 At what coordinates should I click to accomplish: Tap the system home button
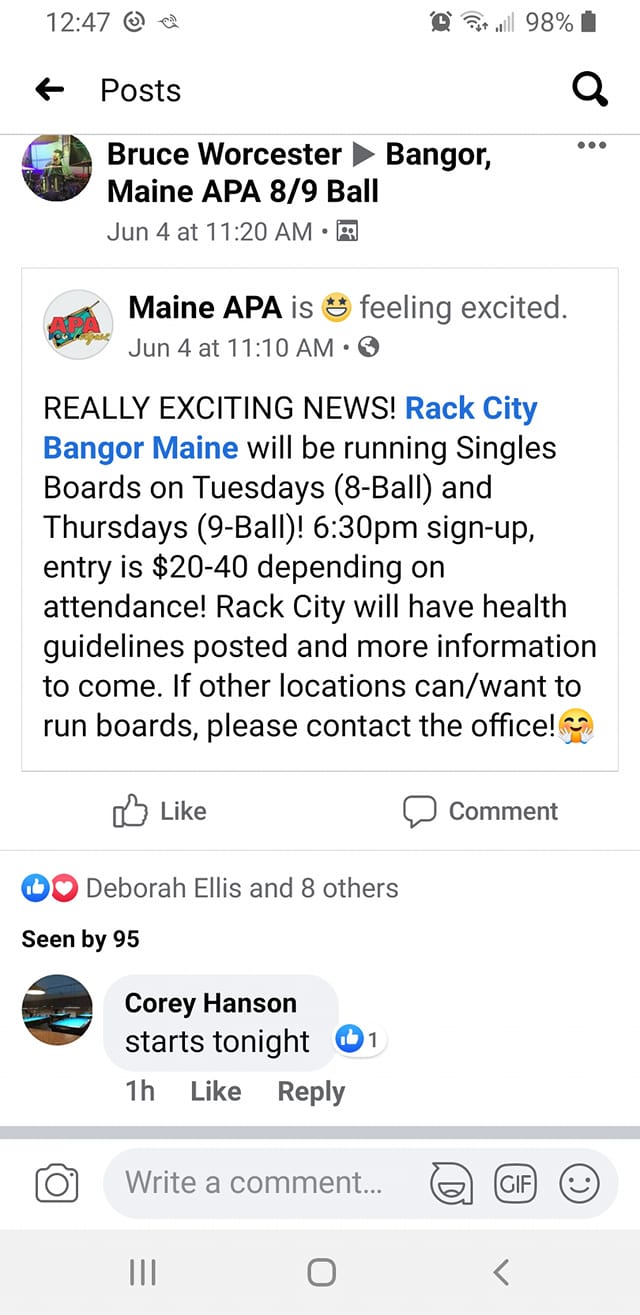320,1272
